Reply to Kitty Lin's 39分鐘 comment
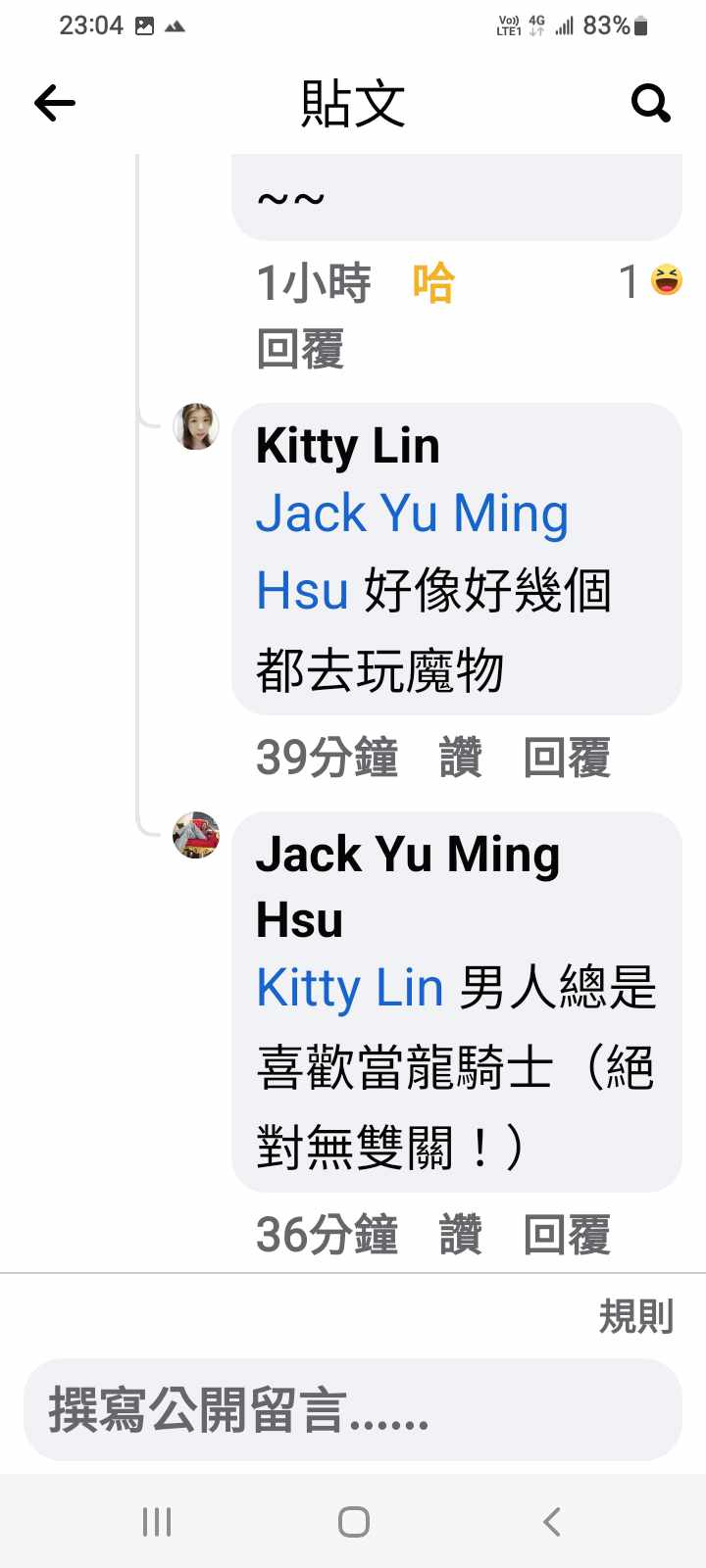The width and height of the screenshot is (706, 1568). (567, 758)
